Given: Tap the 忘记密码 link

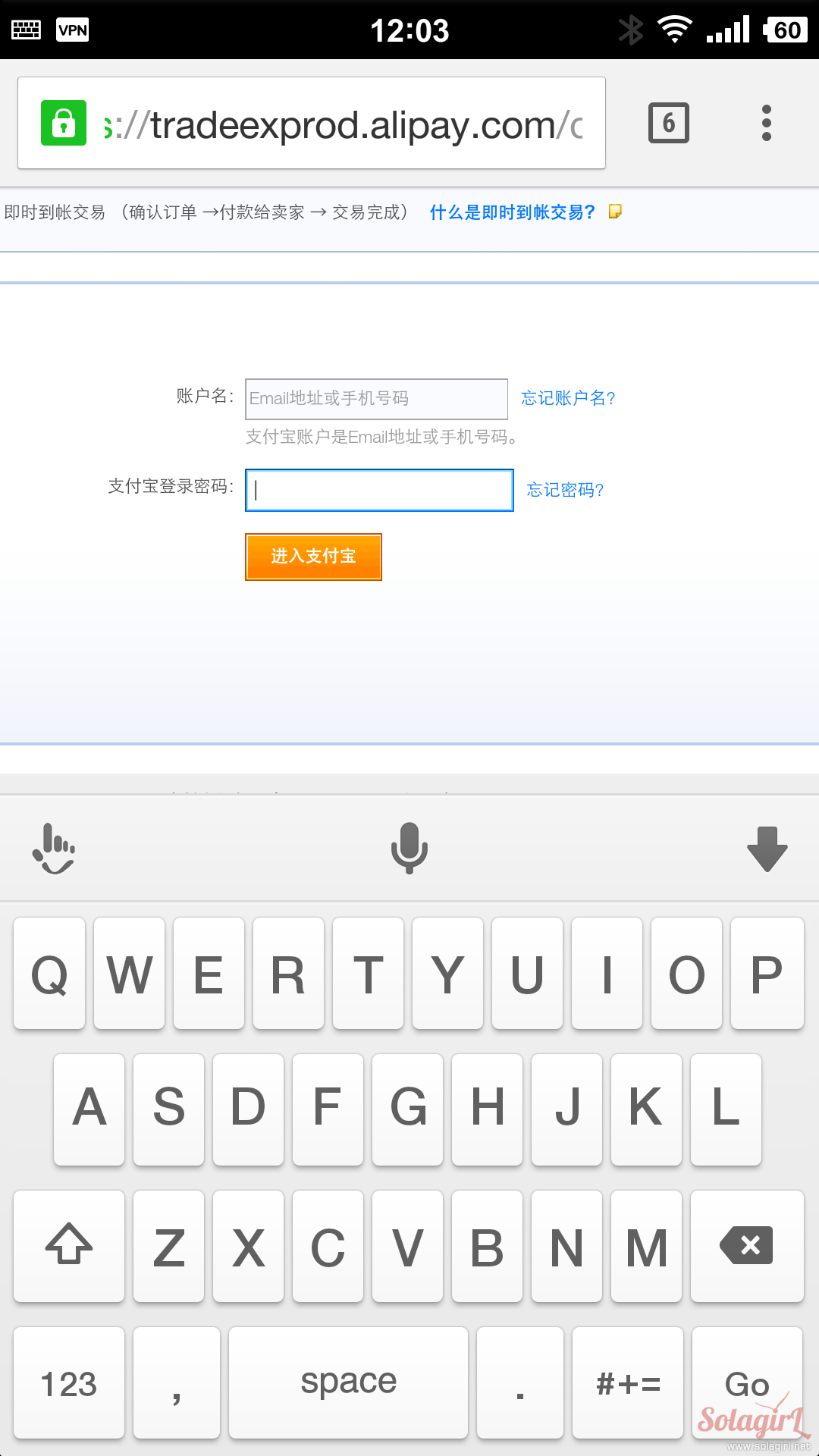Looking at the screenshot, I should pyautogui.click(x=565, y=490).
